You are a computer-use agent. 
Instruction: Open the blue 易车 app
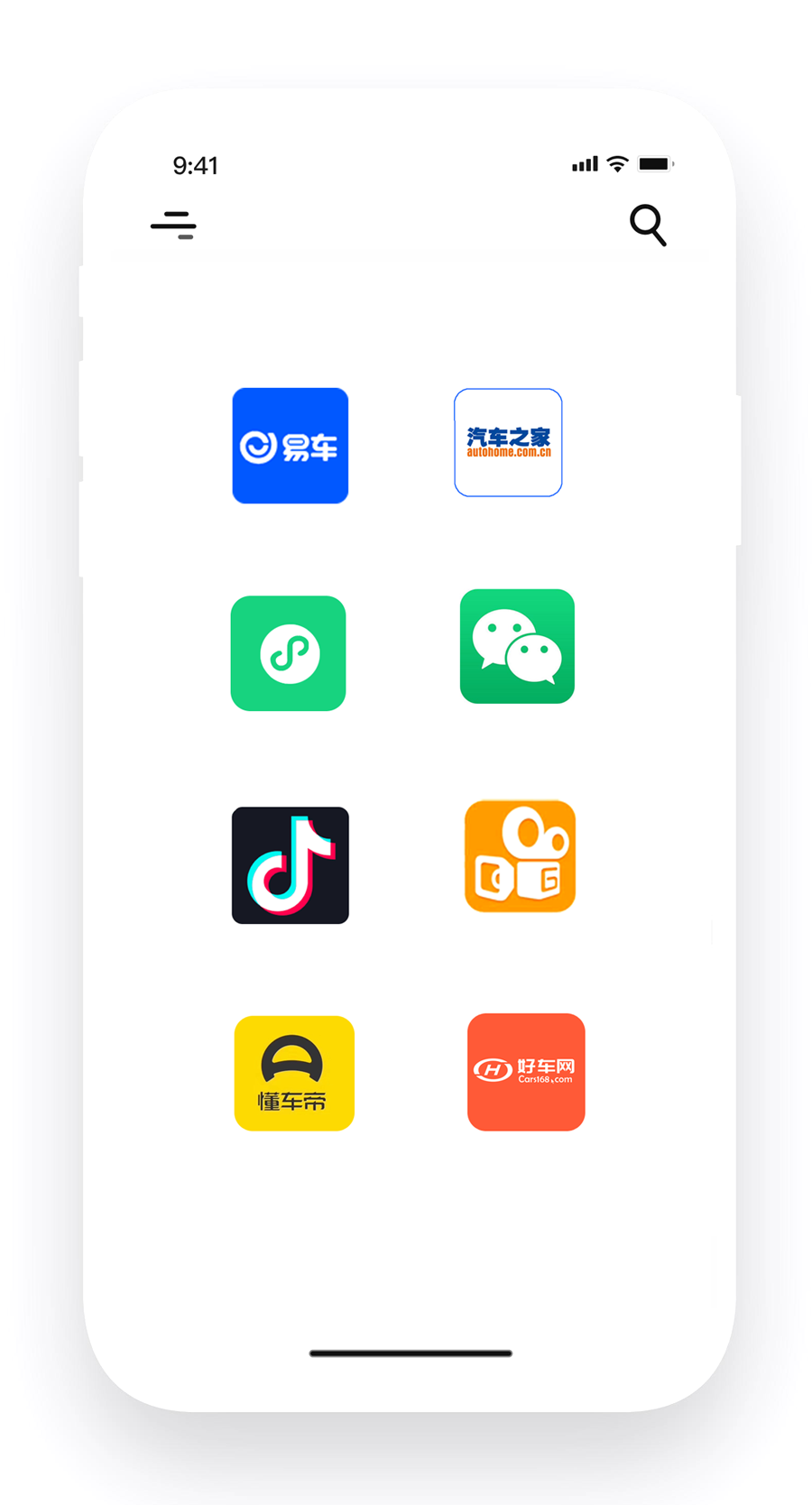coord(290,446)
